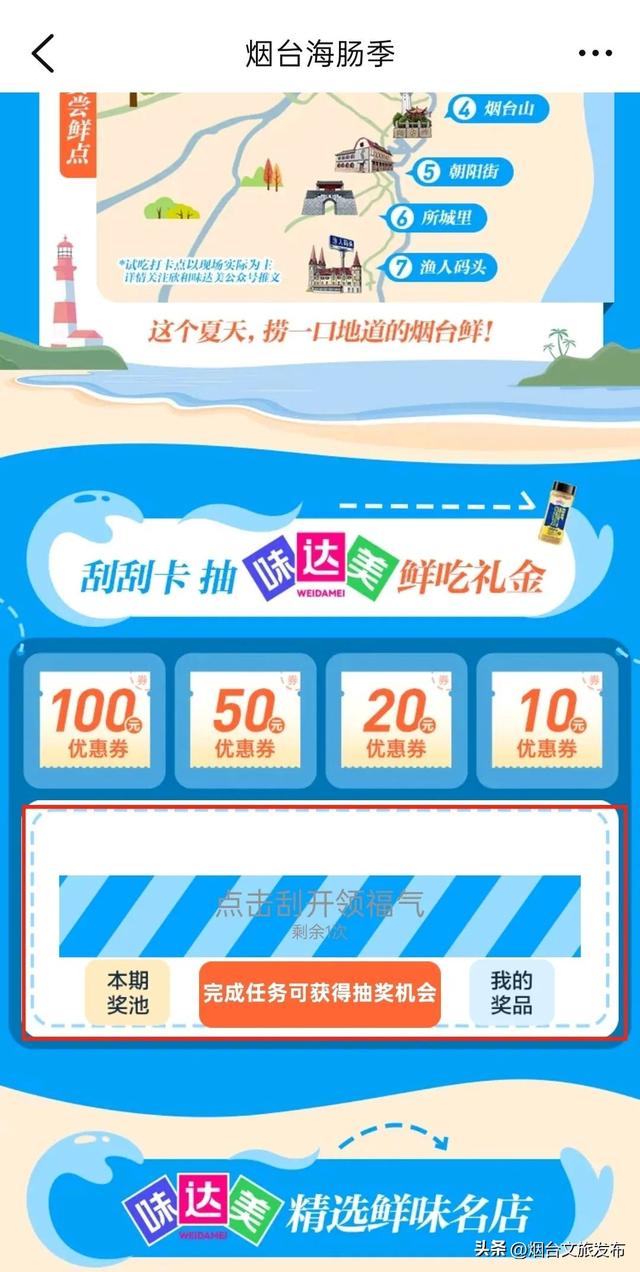Tap 完成任务可获得抽奖机会 button

coord(320,993)
